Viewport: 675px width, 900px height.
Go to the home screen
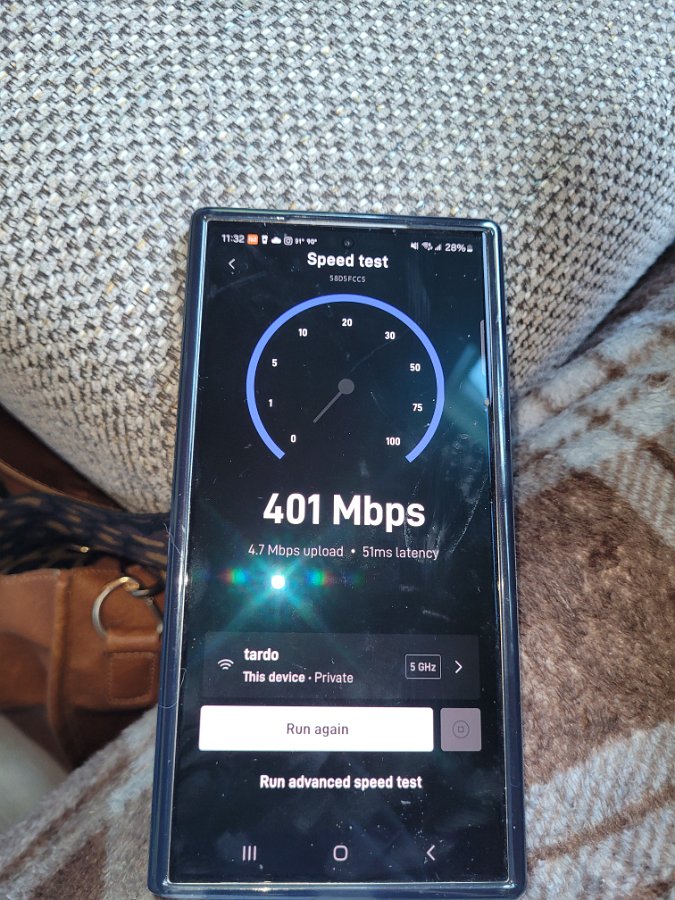click(340, 853)
